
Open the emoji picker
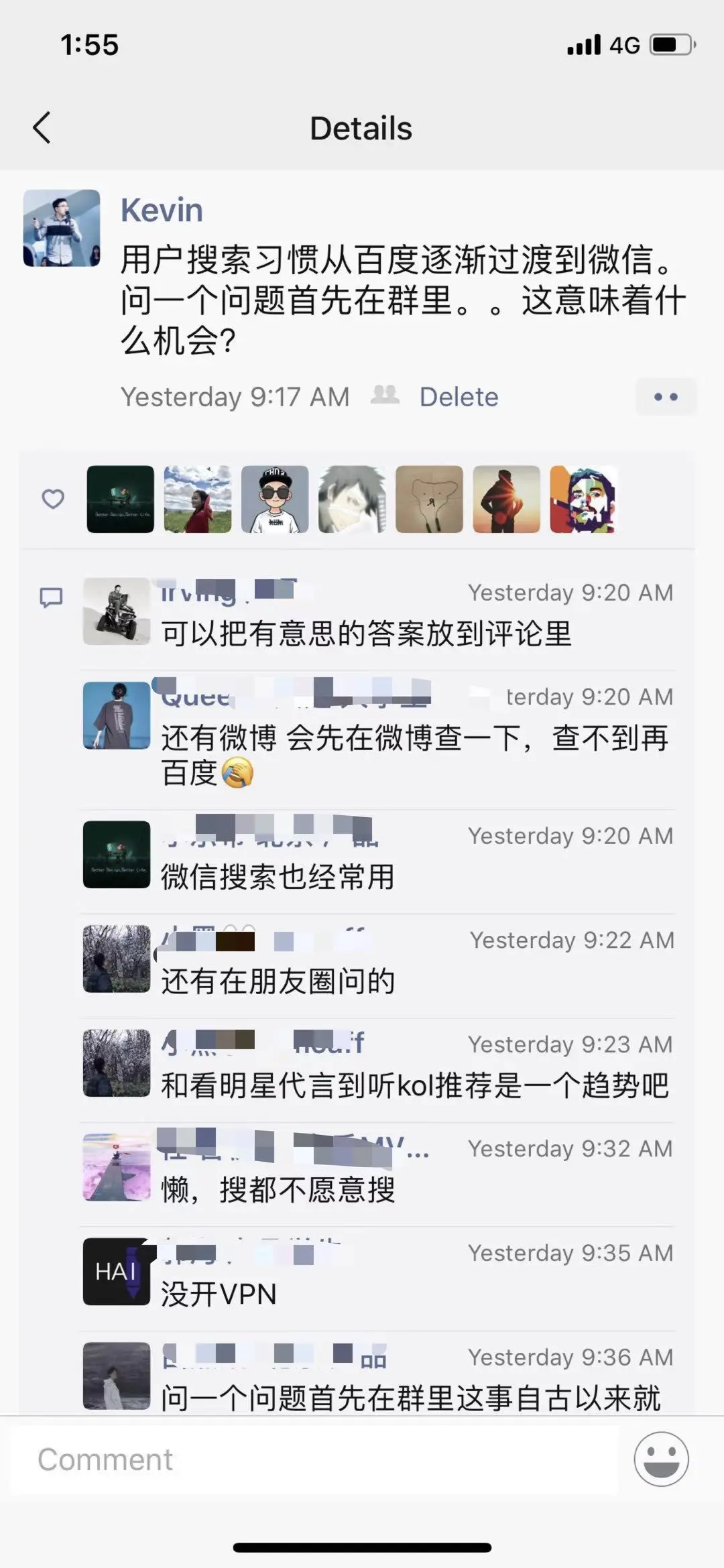pyautogui.click(x=661, y=1459)
